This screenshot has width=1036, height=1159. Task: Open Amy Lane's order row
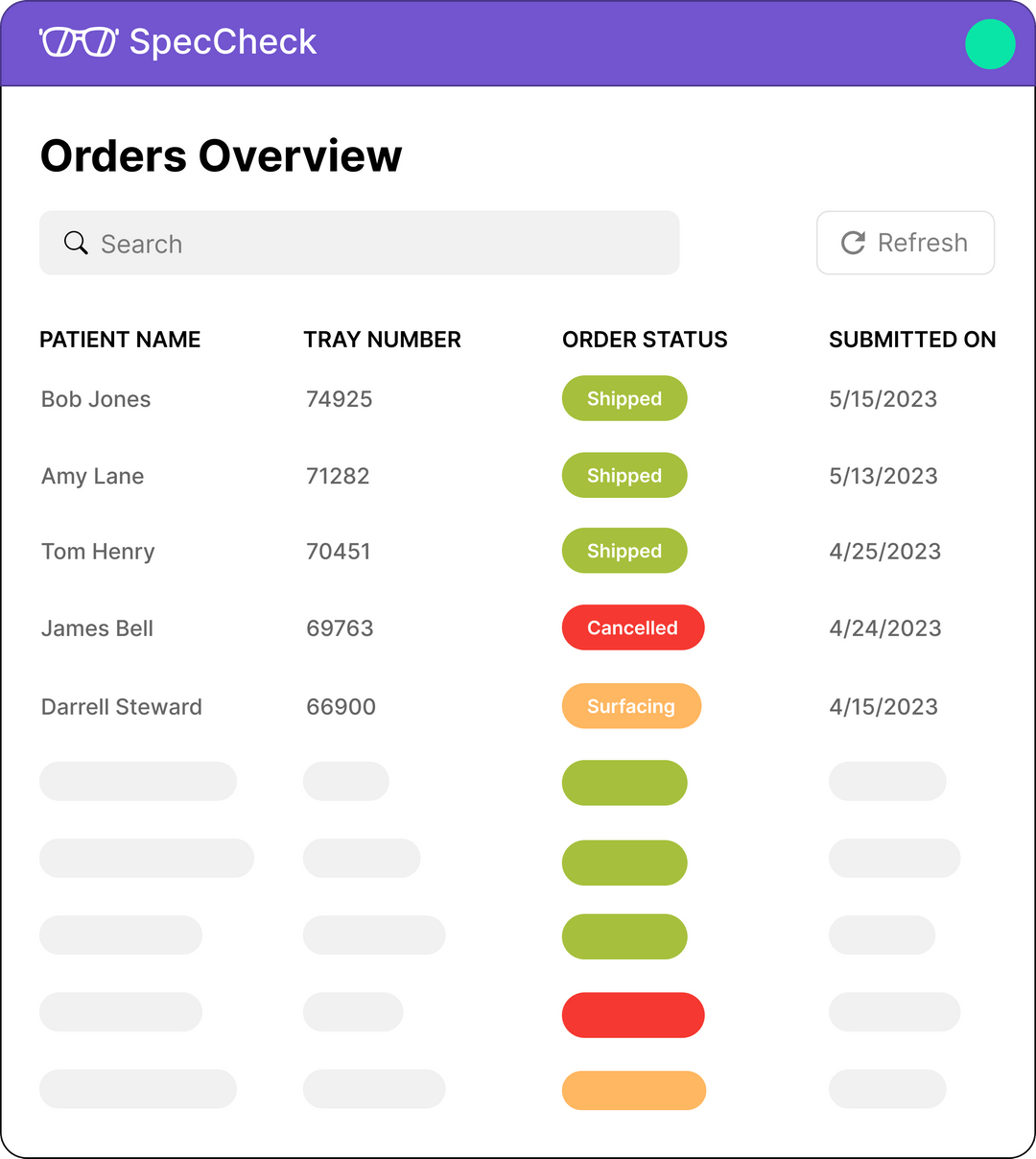[x=92, y=476]
